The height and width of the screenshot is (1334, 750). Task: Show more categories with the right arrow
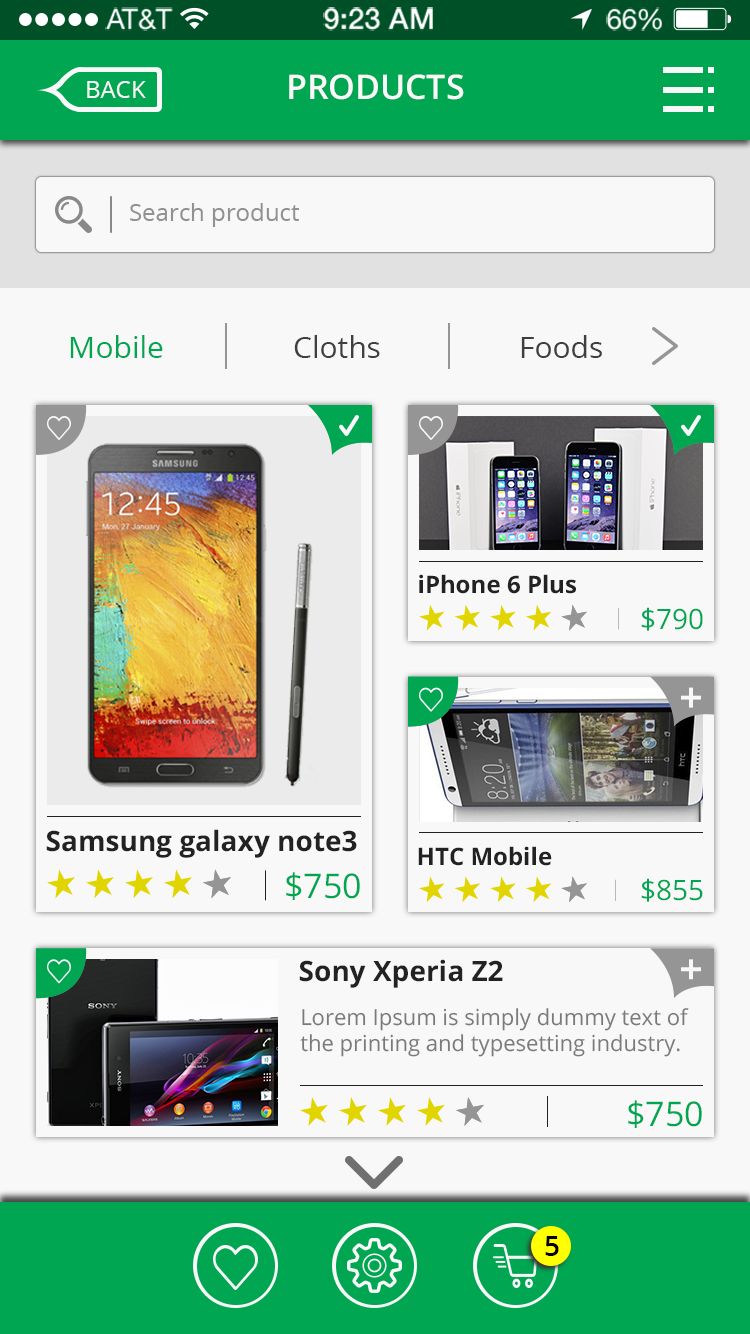tap(664, 347)
